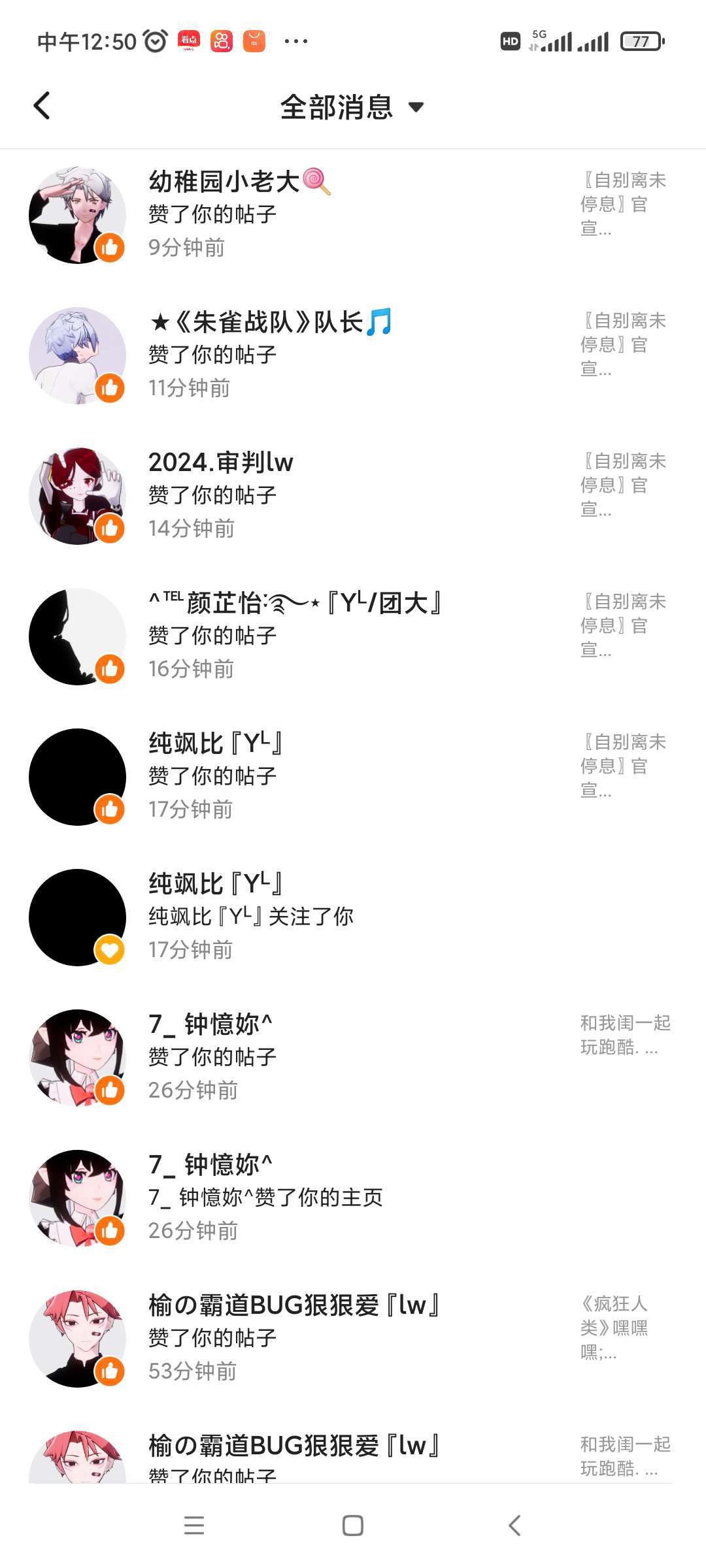The height and width of the screenshot is (1568, 706).
Task: Open the system recent apps menu
Action: point(194,1526)
